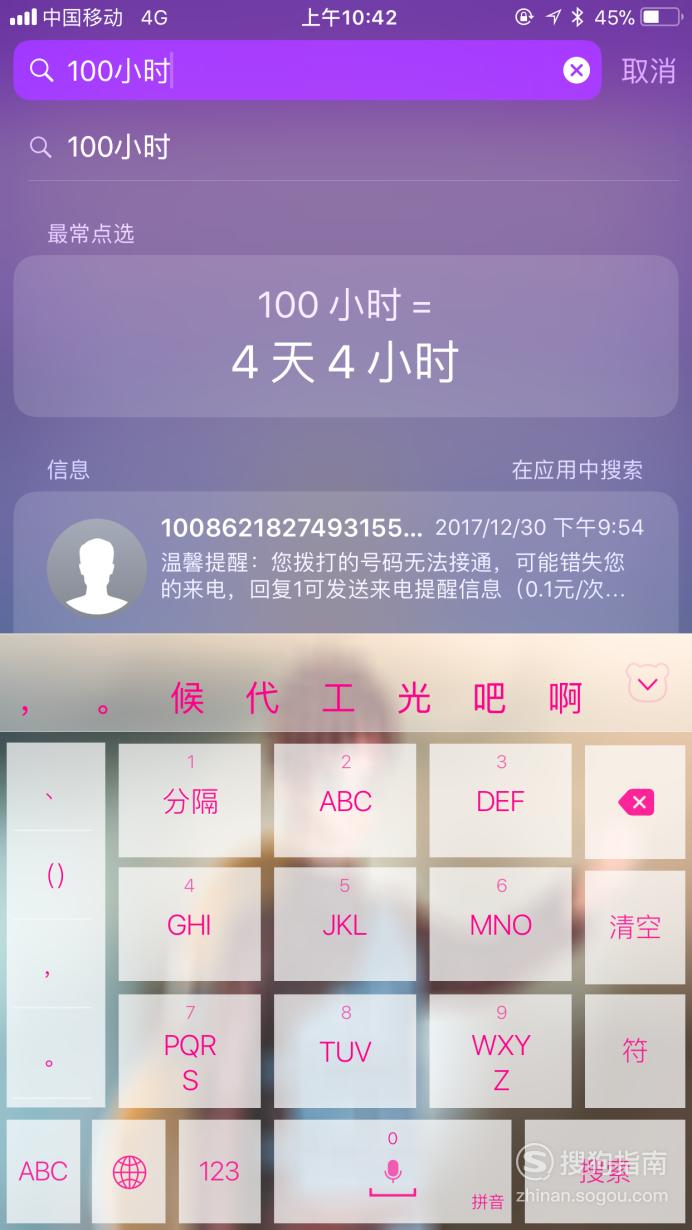This screenshot has width=692, height=1230.
Task: Select the 100小时 search suggestion
Action: pyautogui.click(x=118, y=148)
